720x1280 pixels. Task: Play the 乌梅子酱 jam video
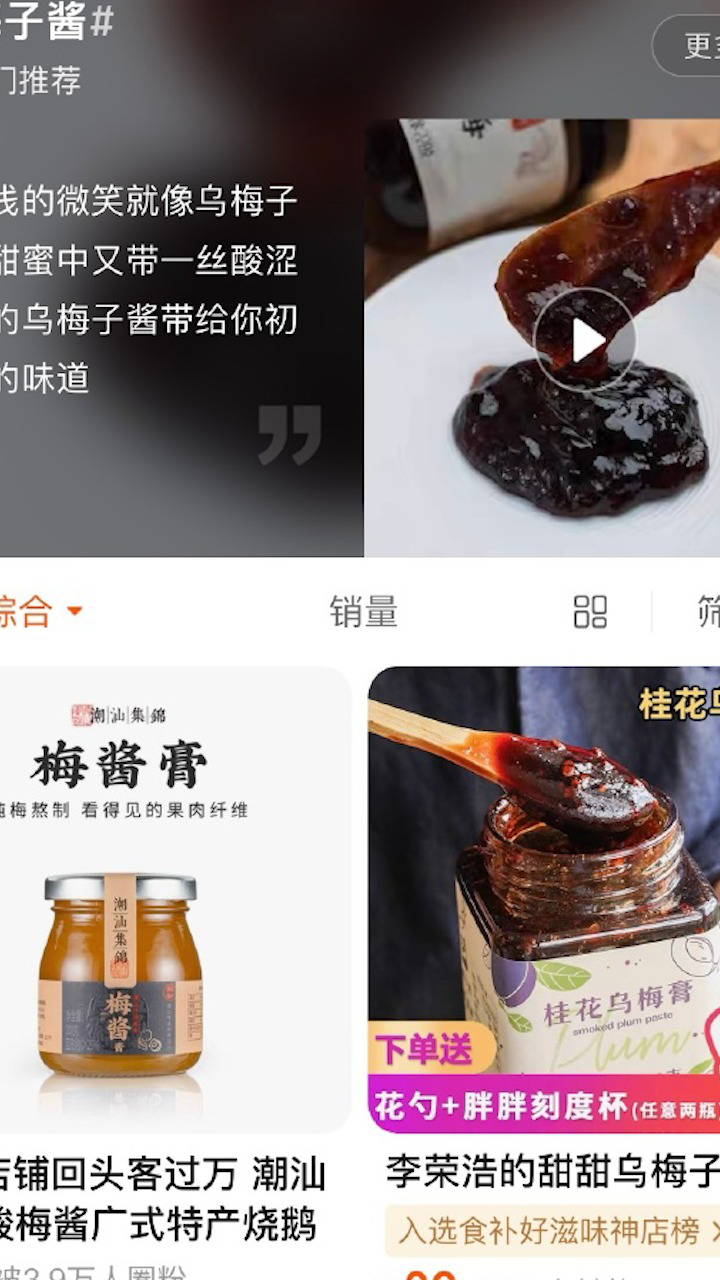click(585, 340)
